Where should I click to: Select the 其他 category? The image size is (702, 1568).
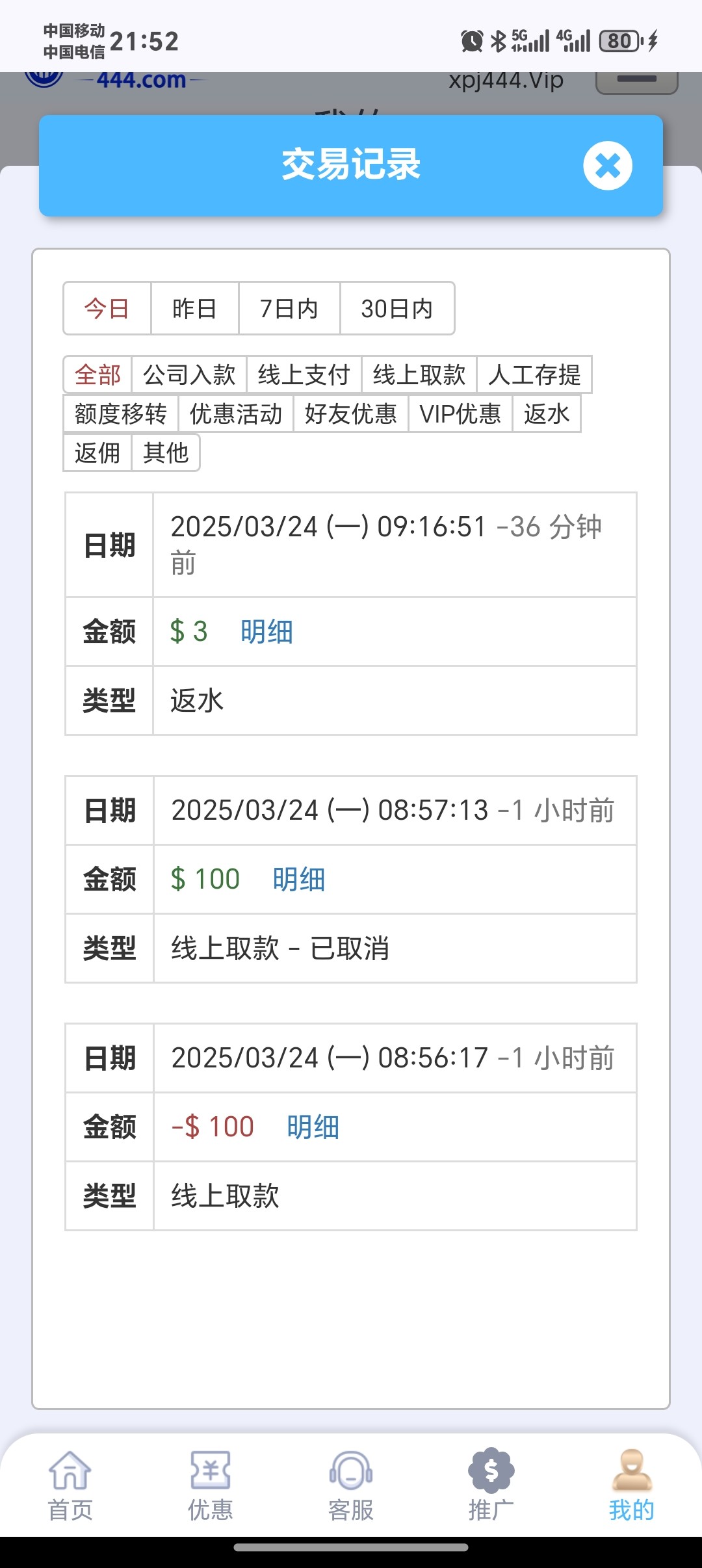click(166, 452)
